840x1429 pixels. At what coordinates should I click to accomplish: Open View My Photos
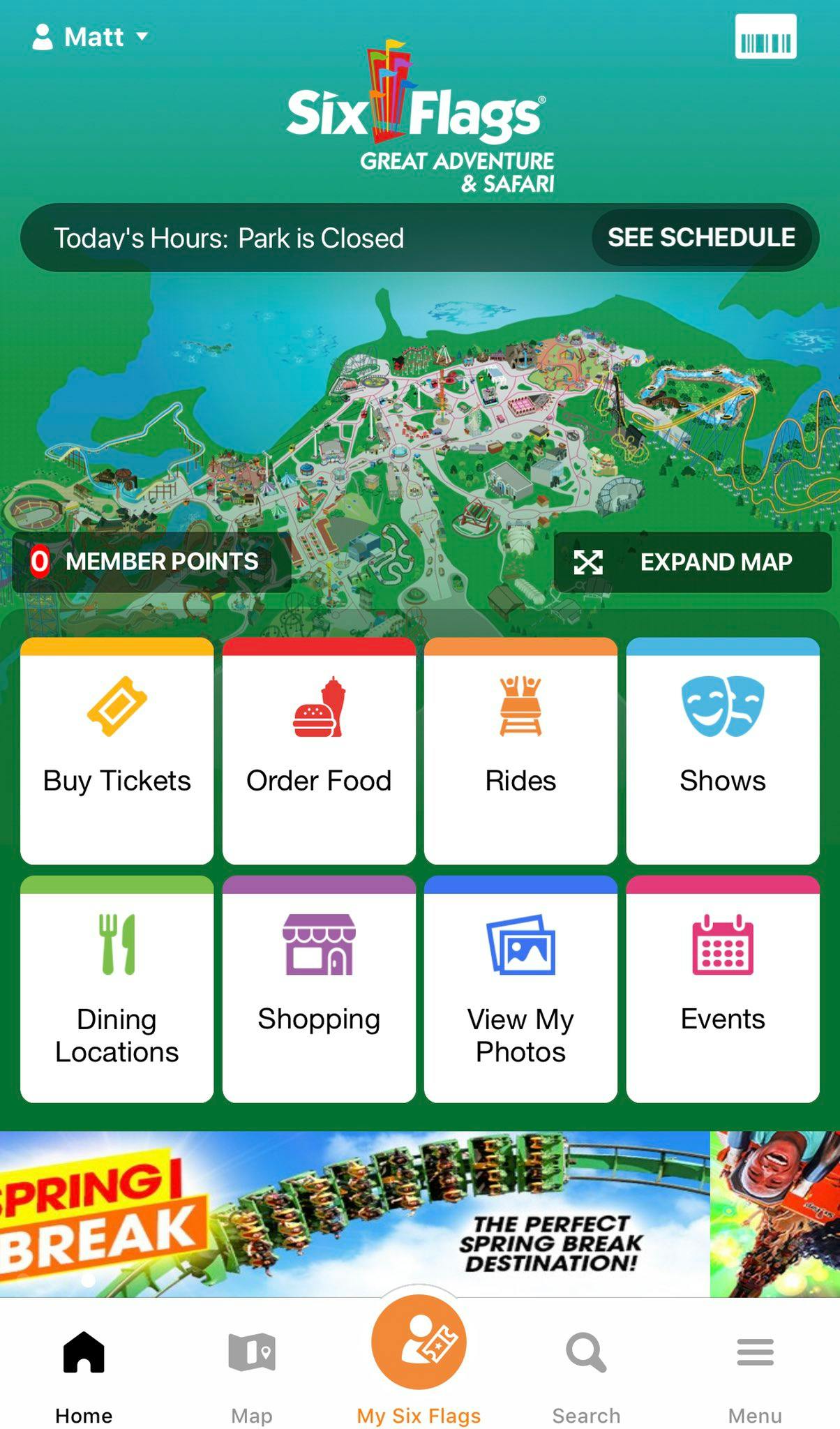pyautogui.click(x=520, y=989)
